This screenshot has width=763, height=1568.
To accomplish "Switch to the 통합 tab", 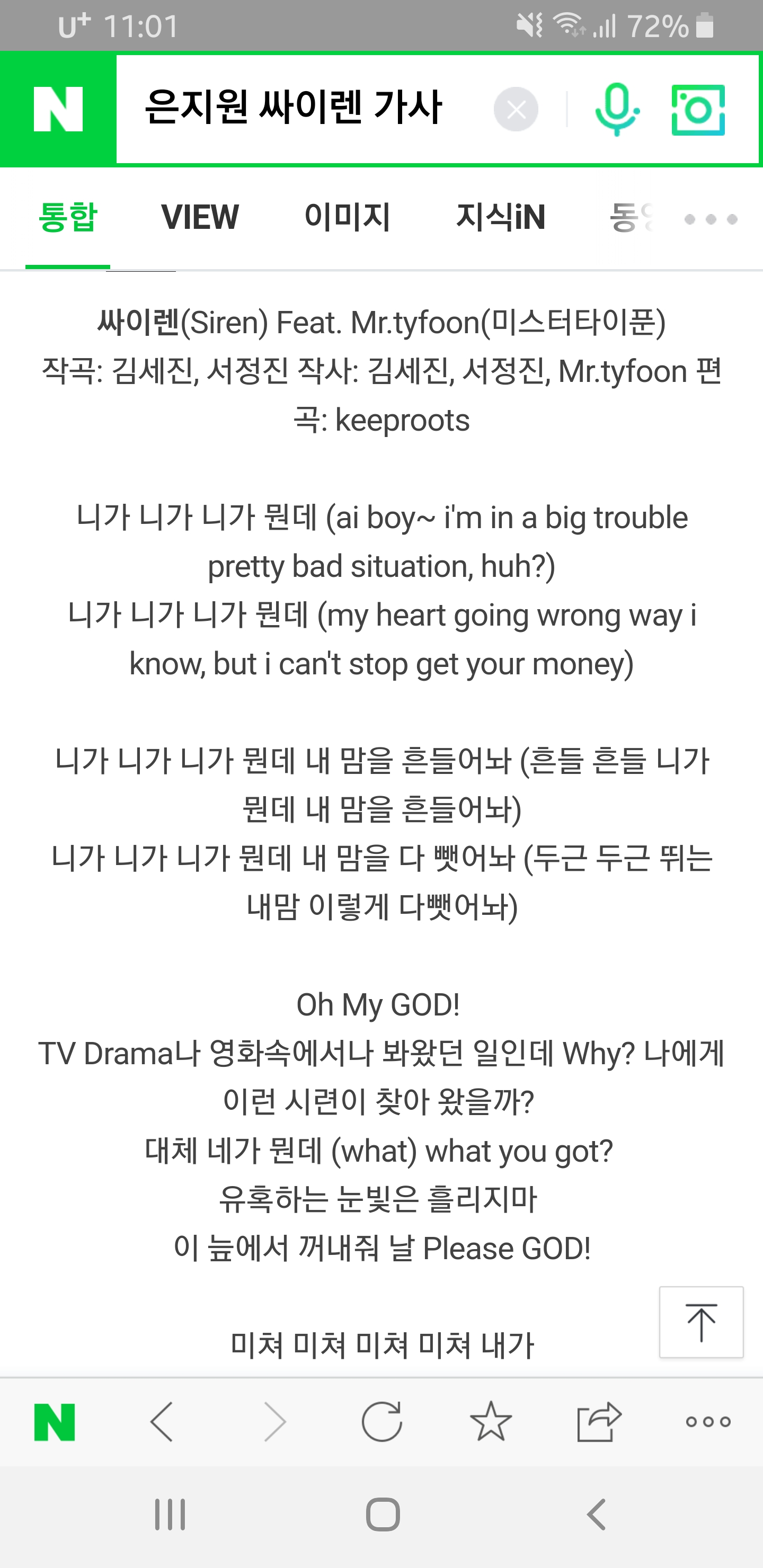I will pos(68,217).
